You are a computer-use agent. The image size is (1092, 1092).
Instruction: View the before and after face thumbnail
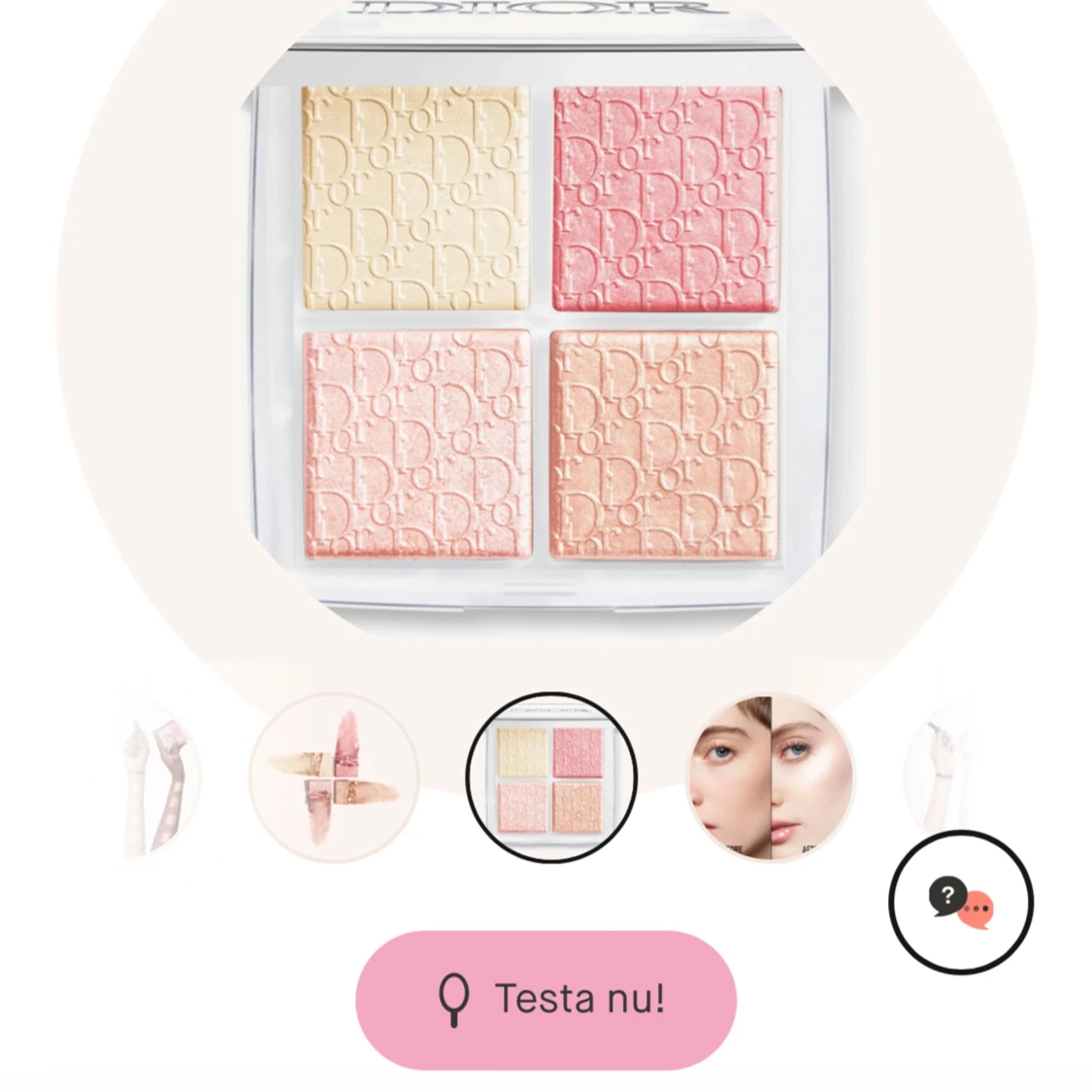(x=770, y=778)
